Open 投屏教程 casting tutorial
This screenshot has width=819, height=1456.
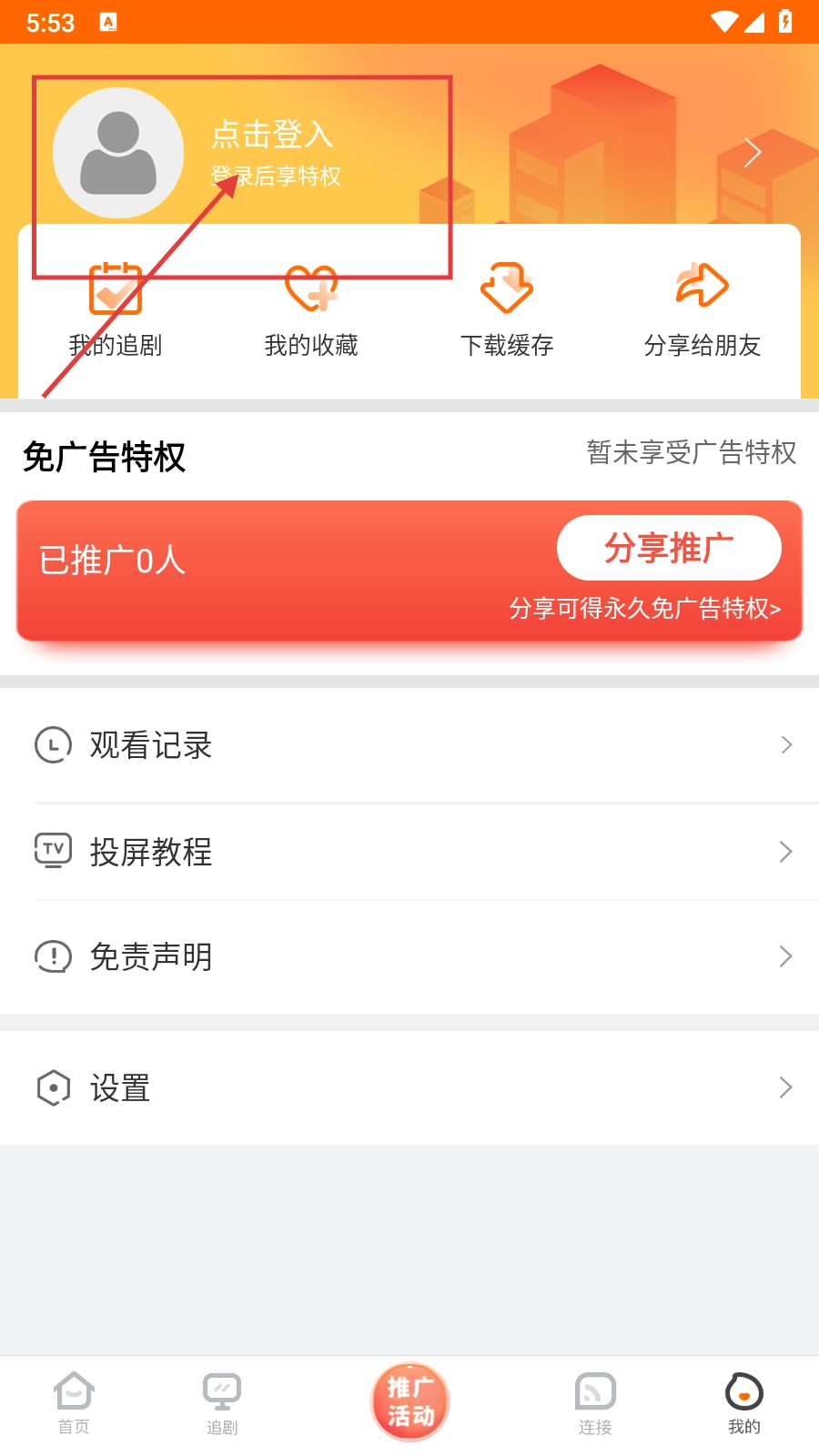(x=409, y=852)
